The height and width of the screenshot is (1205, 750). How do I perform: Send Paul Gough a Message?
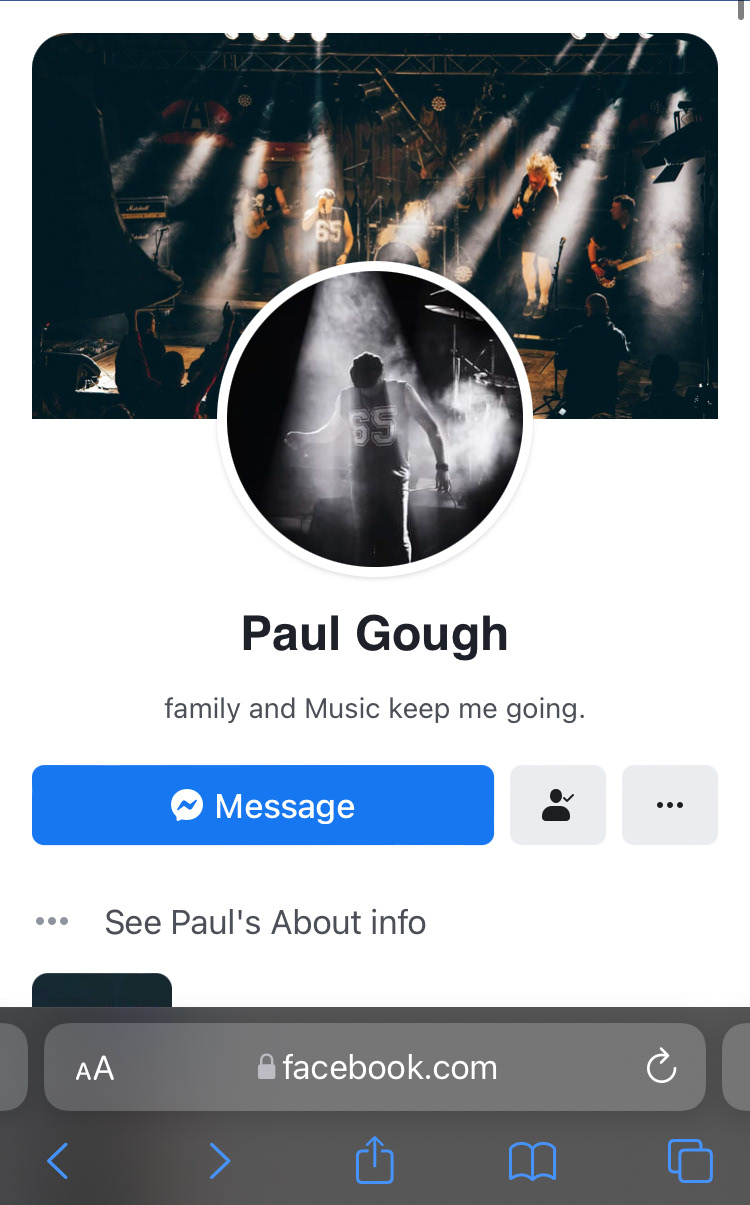[x=262, y=804]
